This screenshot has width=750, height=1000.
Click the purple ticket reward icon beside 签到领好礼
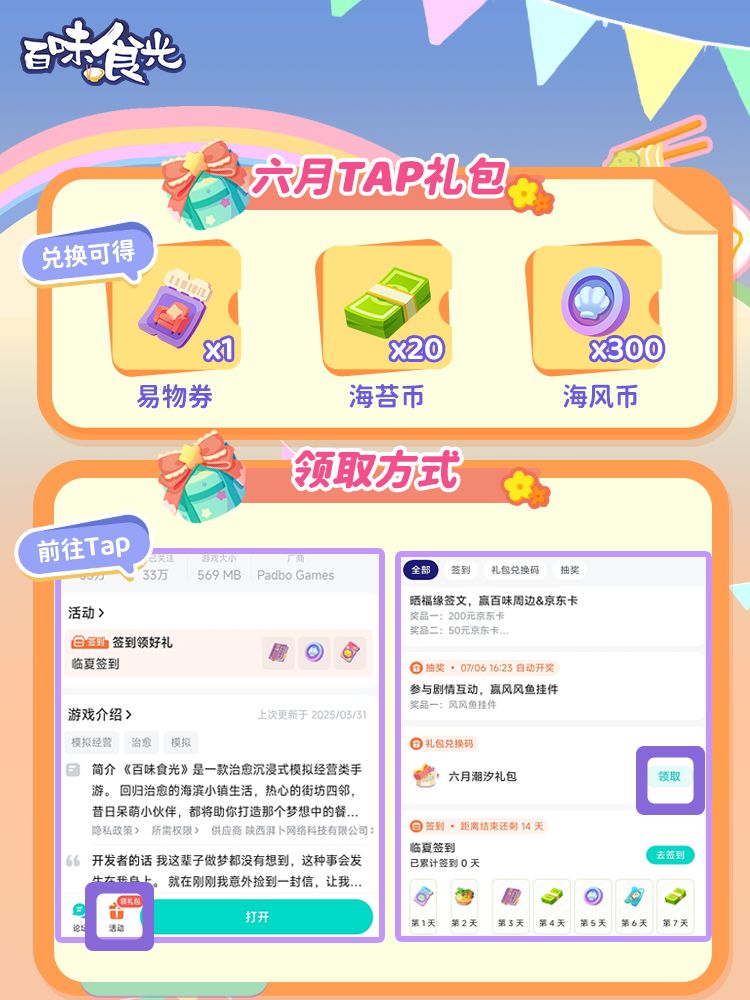coord(279,653)
